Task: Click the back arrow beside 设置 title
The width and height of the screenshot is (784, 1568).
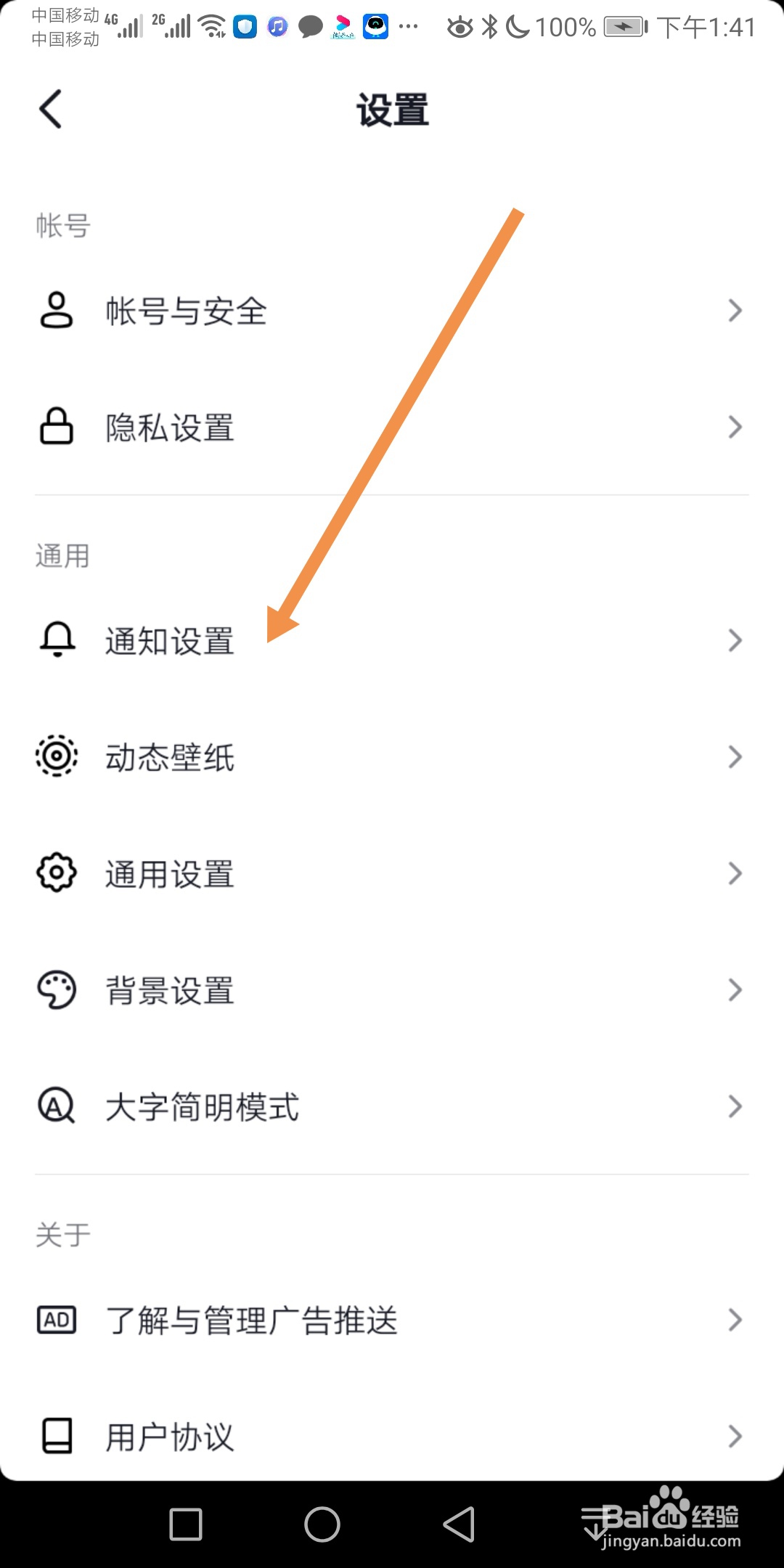Action: pyautogui.click(x=49, y=109)
